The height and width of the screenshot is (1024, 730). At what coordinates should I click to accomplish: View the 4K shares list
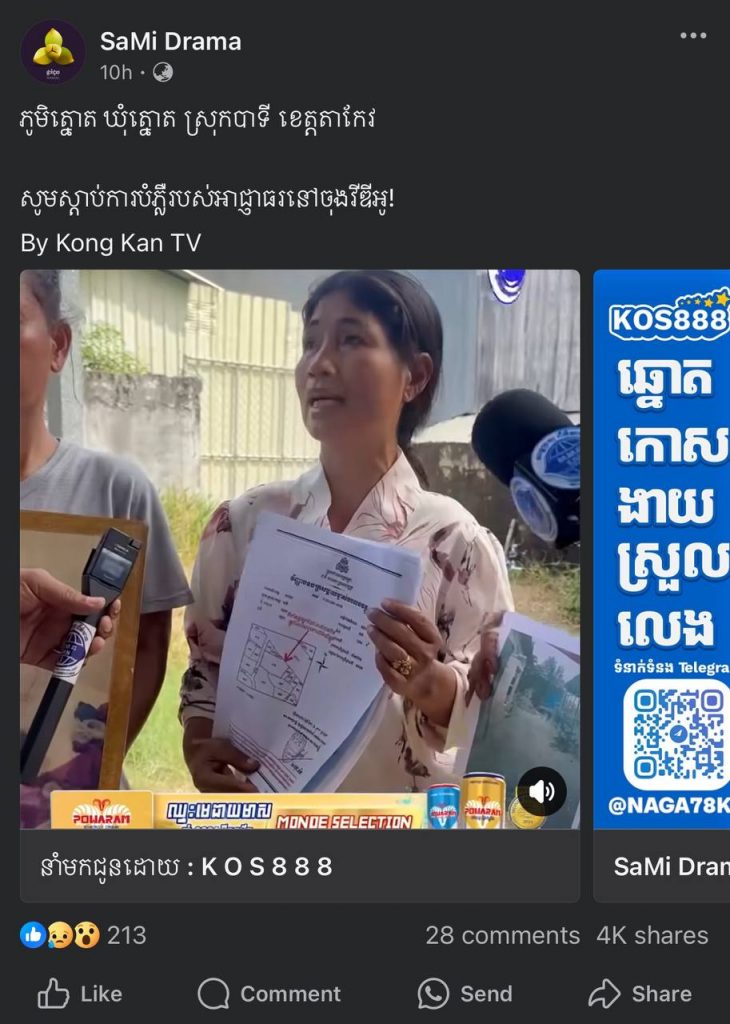pos(652,935)
